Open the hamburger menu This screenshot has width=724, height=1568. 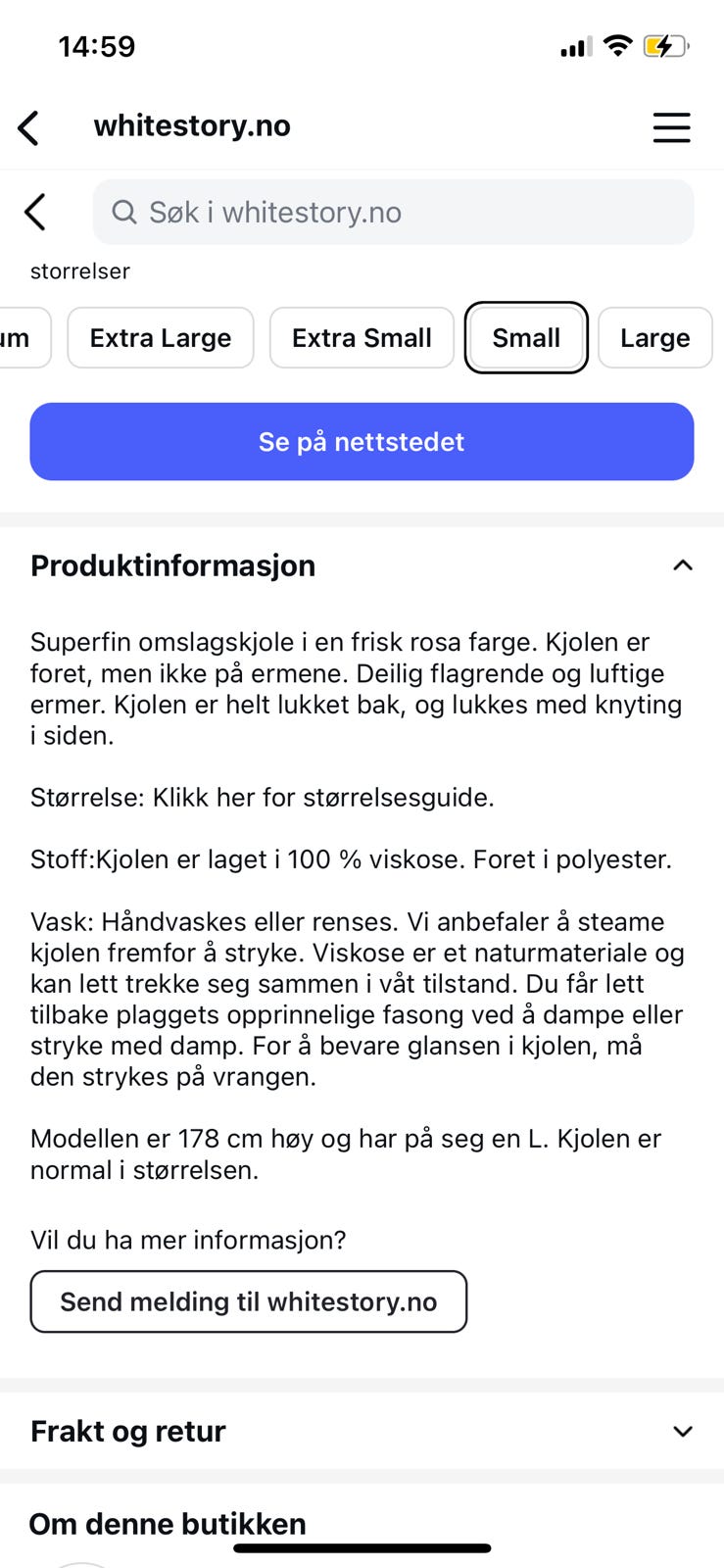coord(671,127)
